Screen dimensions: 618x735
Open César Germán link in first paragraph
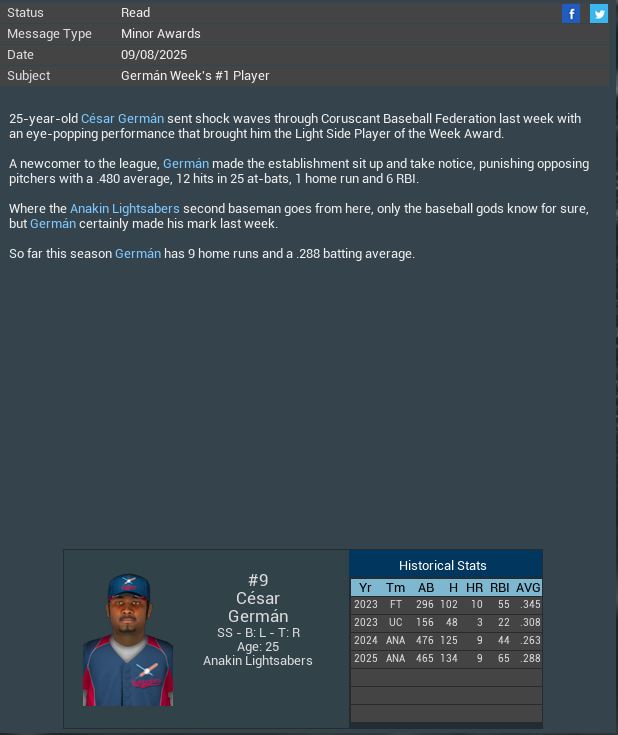coord(122,118)
